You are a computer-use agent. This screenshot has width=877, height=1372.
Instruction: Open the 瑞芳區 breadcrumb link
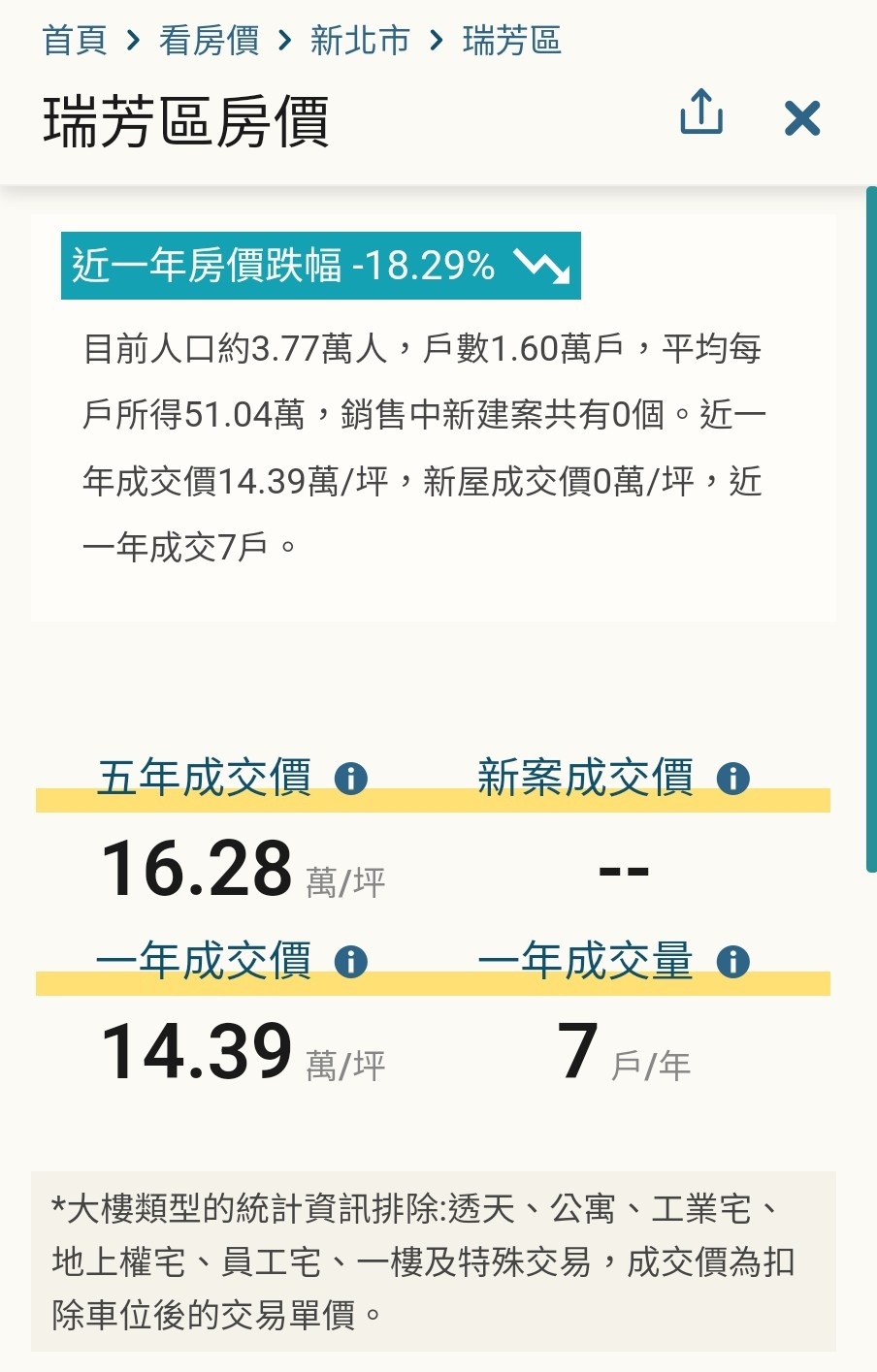click(x=511, y=41)
